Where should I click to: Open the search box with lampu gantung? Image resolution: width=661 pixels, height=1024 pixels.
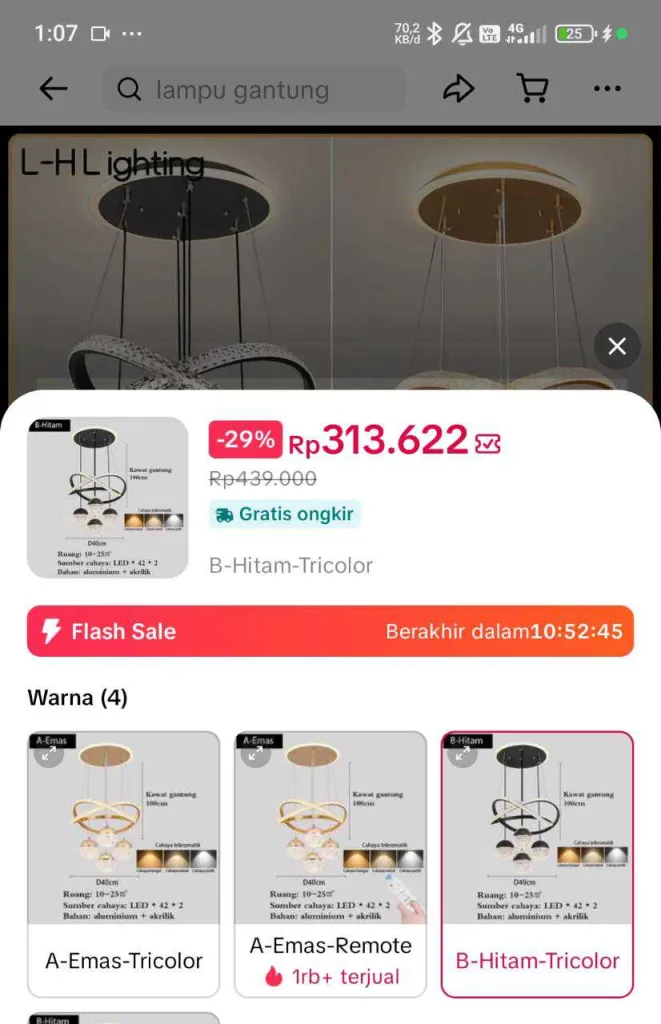[254, 90]
